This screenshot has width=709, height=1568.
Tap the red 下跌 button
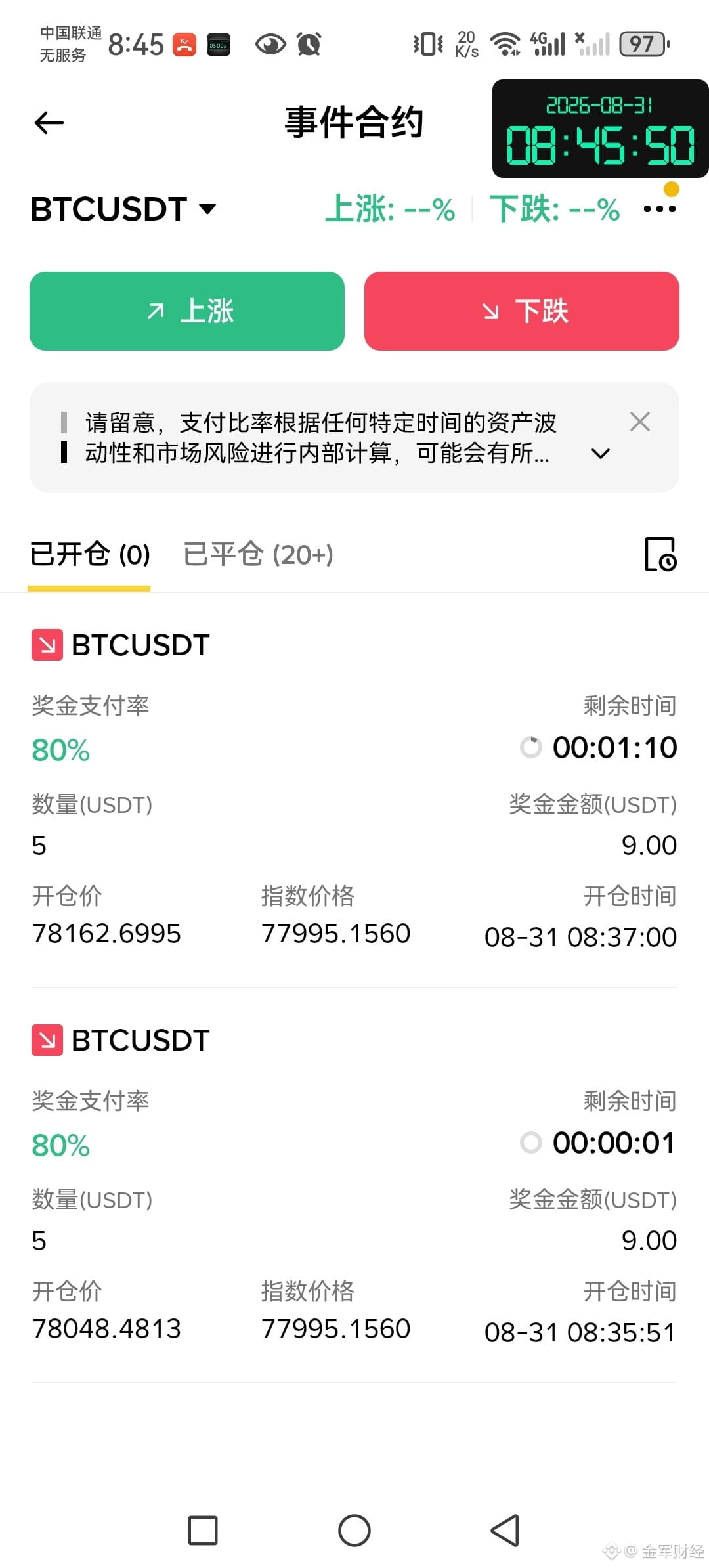[x=522, y=311]
